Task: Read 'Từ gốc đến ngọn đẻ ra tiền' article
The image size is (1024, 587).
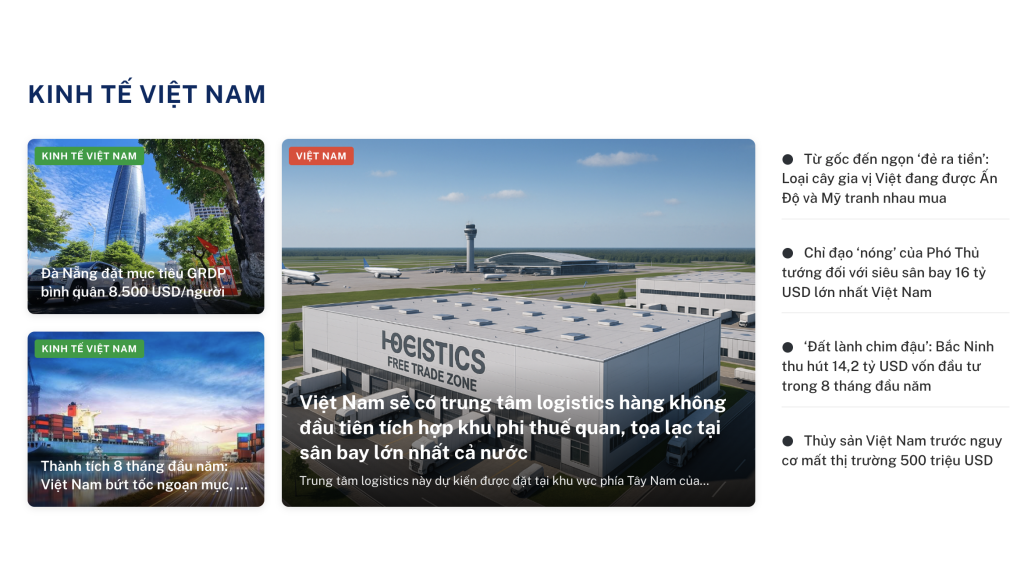Action: coord(890,178)
